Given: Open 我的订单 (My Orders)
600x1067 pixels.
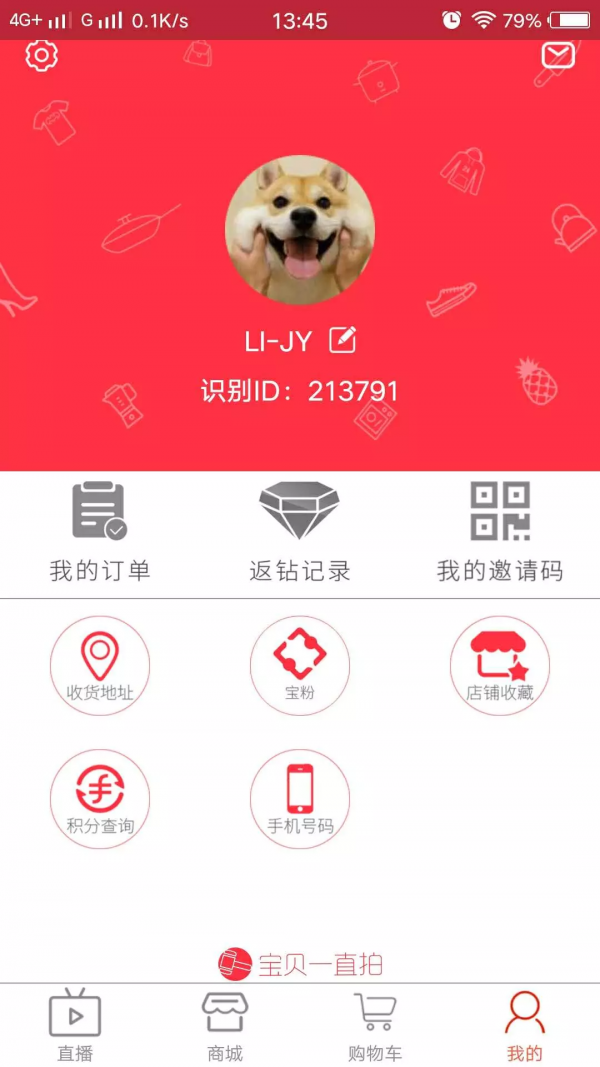Looking at the screenshot, I should pos(100,531).
